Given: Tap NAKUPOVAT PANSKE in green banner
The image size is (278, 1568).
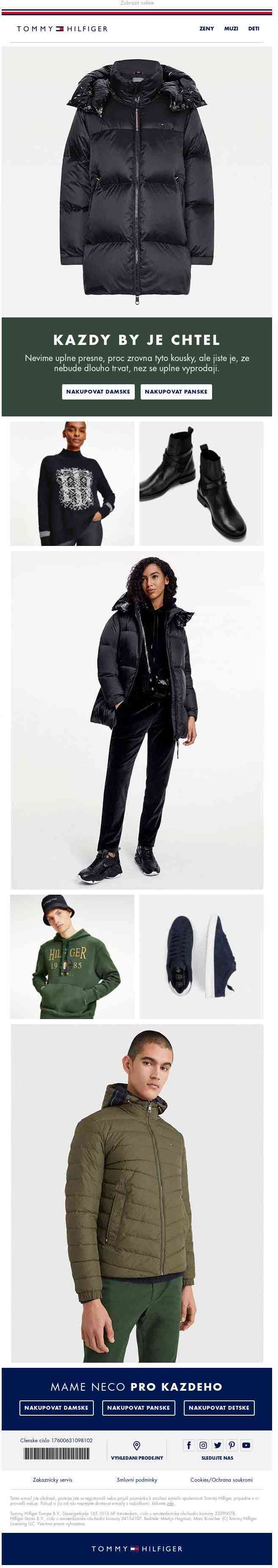Looking at the screenshot, I should tap(177, 391).
